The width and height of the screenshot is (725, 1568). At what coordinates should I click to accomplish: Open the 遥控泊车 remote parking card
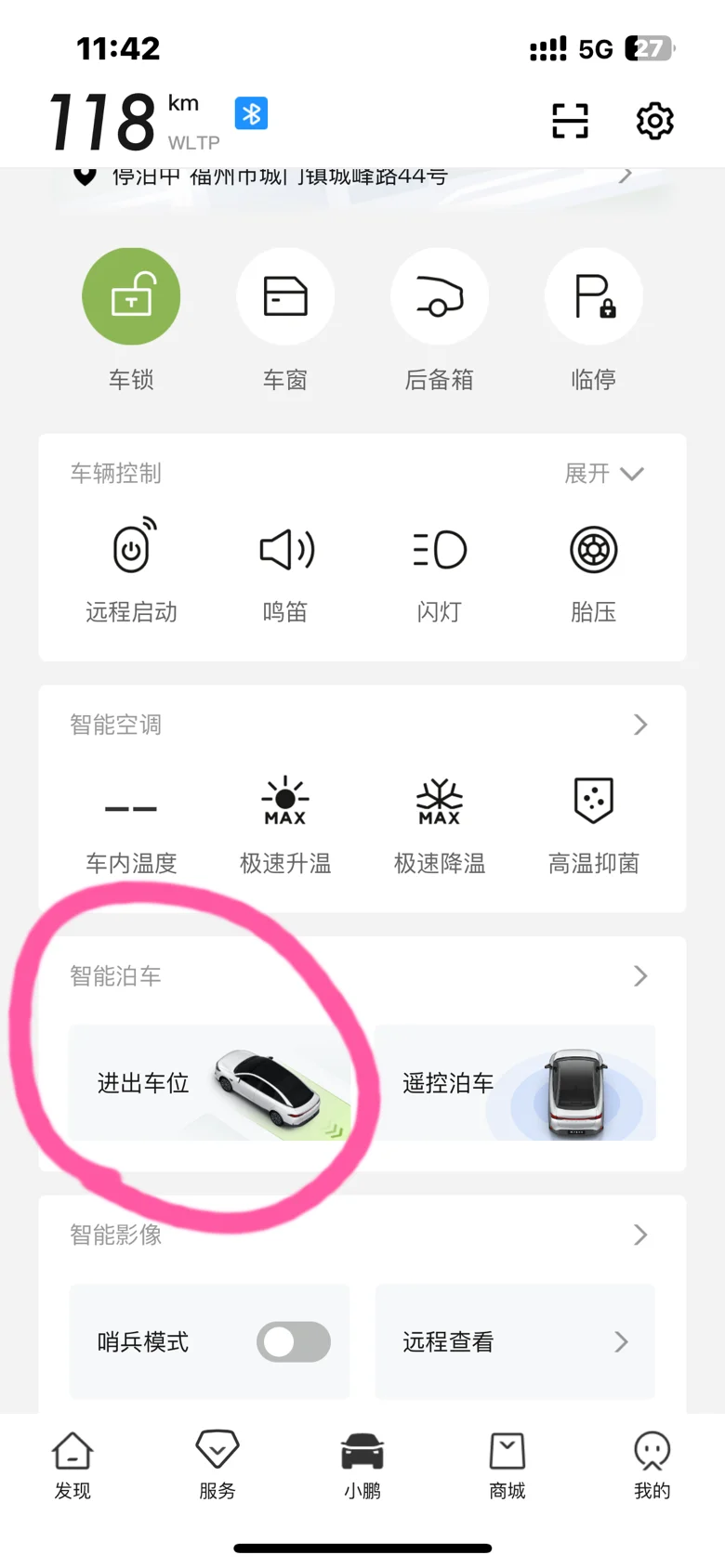tap(515, 1083)
